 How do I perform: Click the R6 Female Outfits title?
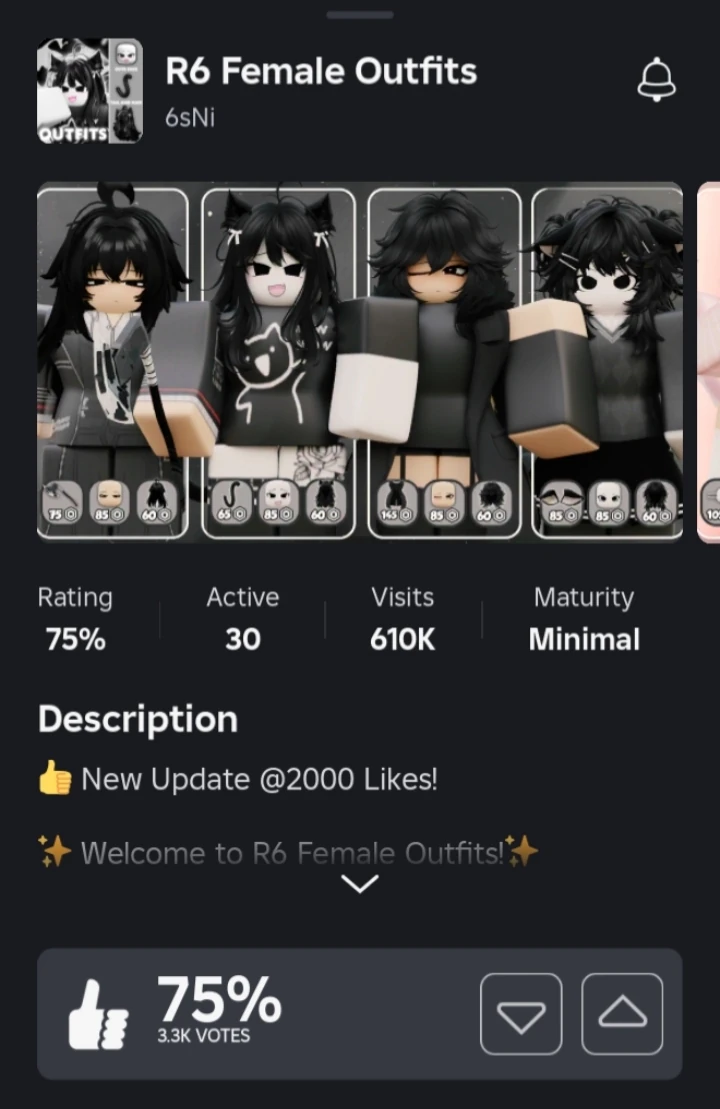pos(320,70)
